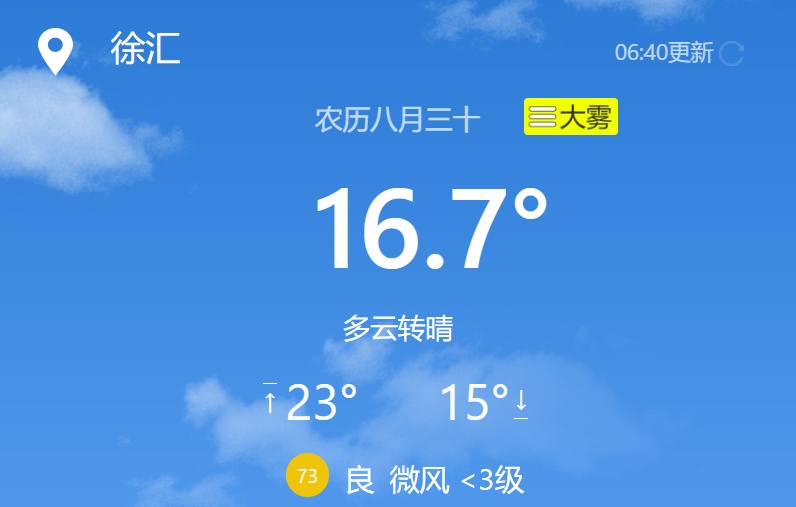
Task: Open the 大雾 fog warning alert
Action: click(x=571, y=117)
